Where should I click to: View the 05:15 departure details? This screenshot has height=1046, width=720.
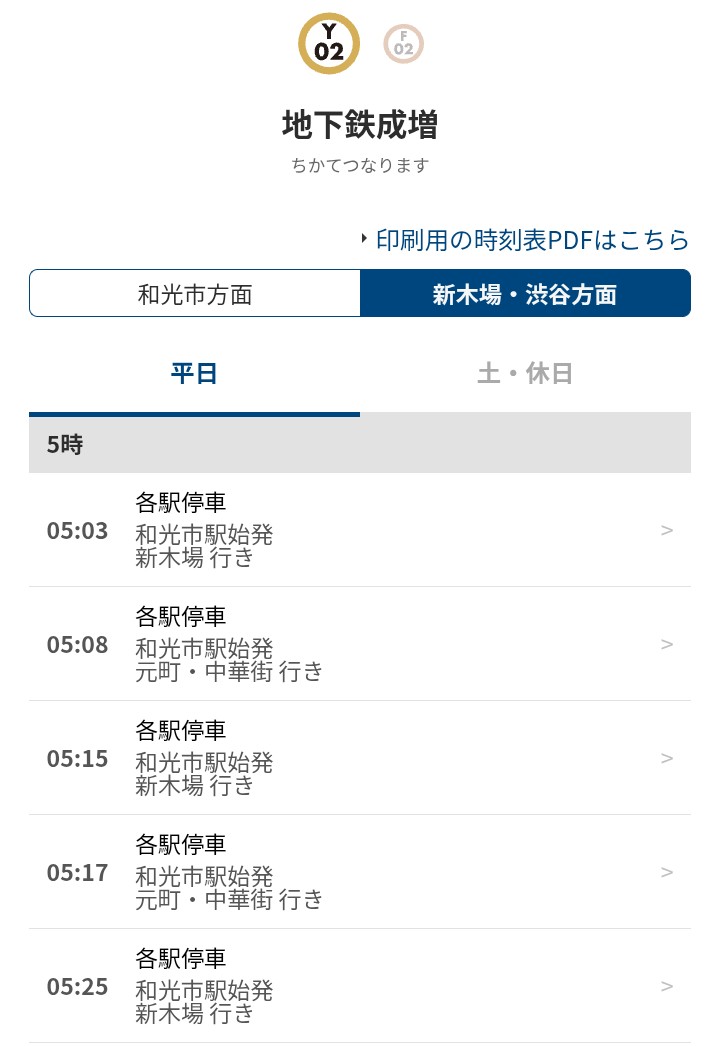pyautogui.click(x=360, y=758)
